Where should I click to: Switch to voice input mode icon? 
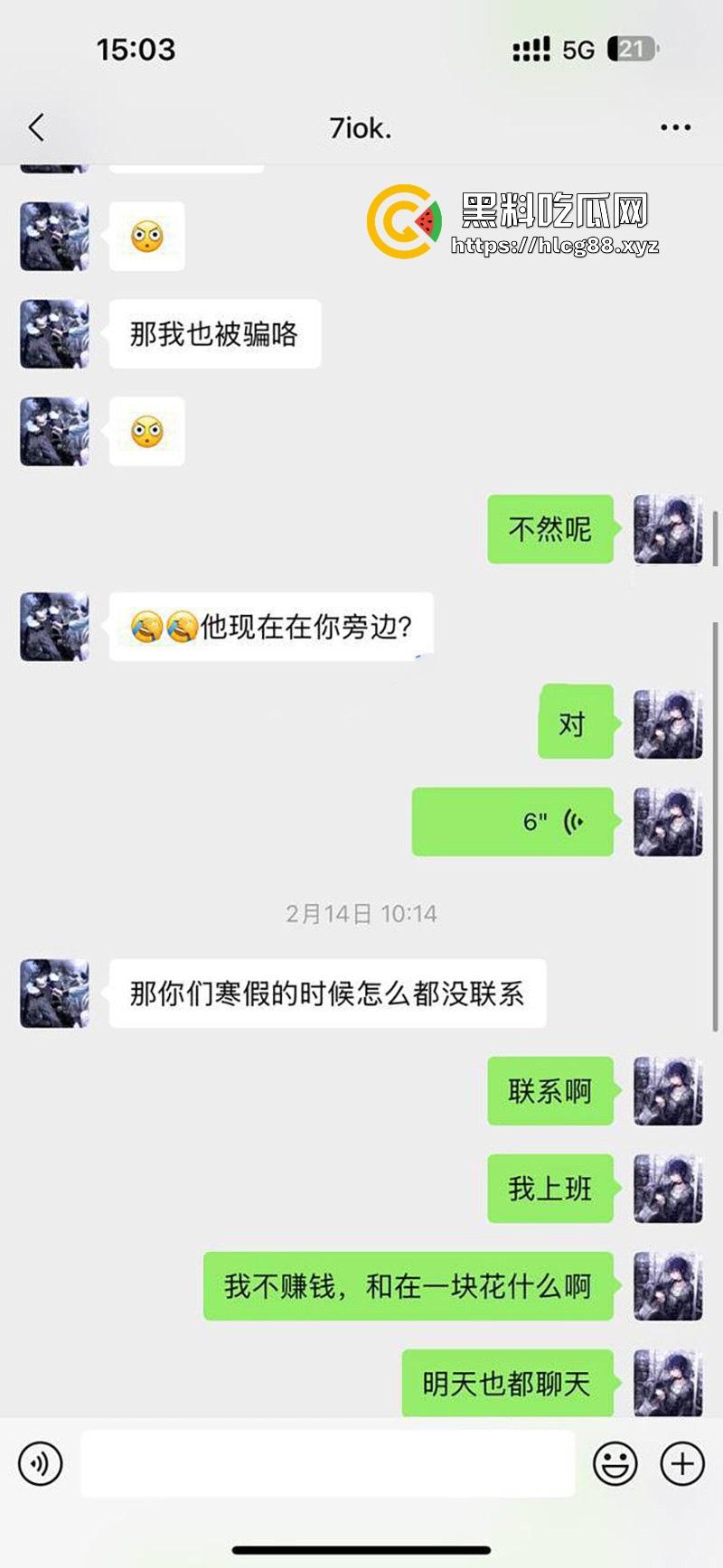(38, 1464)
